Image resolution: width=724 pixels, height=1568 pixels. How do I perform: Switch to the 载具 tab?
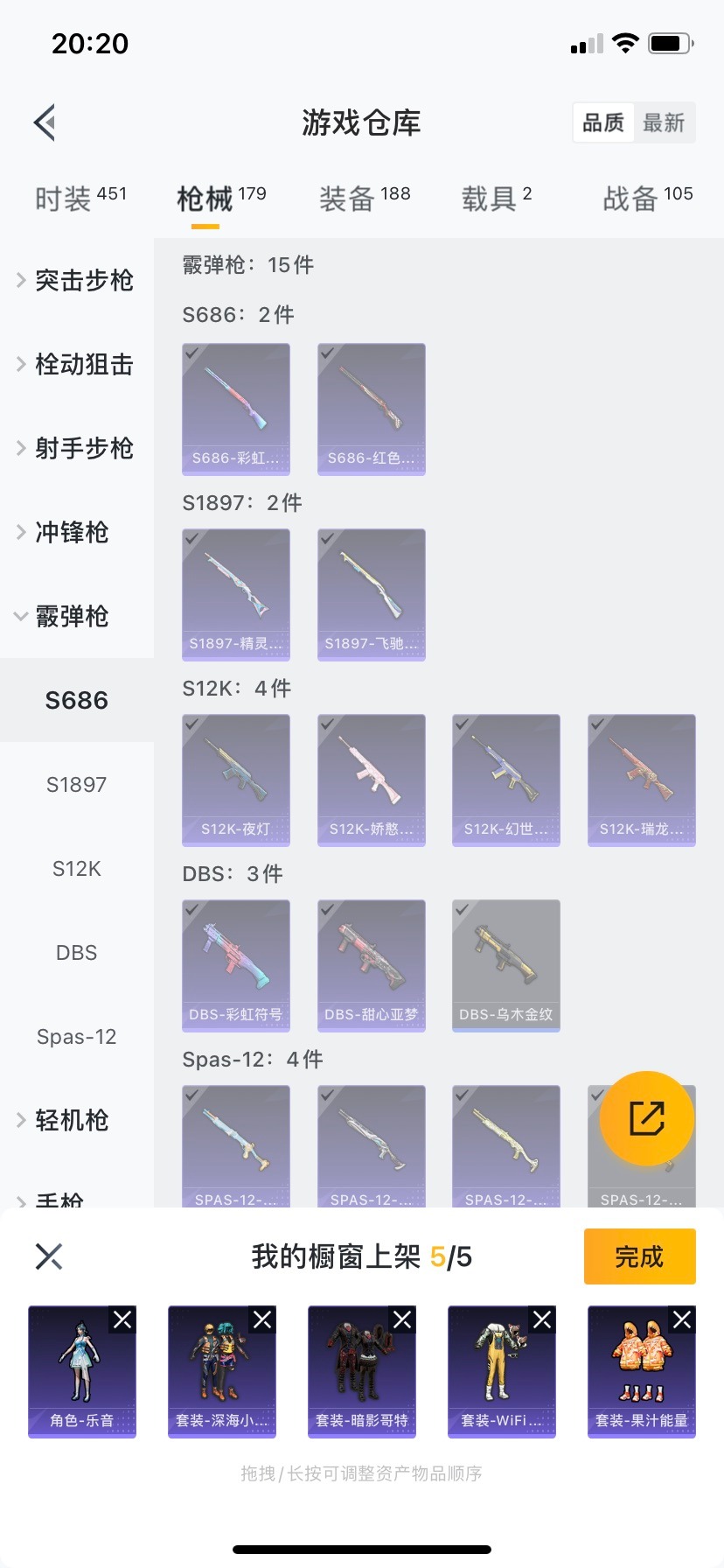click(x=496, y=199)
